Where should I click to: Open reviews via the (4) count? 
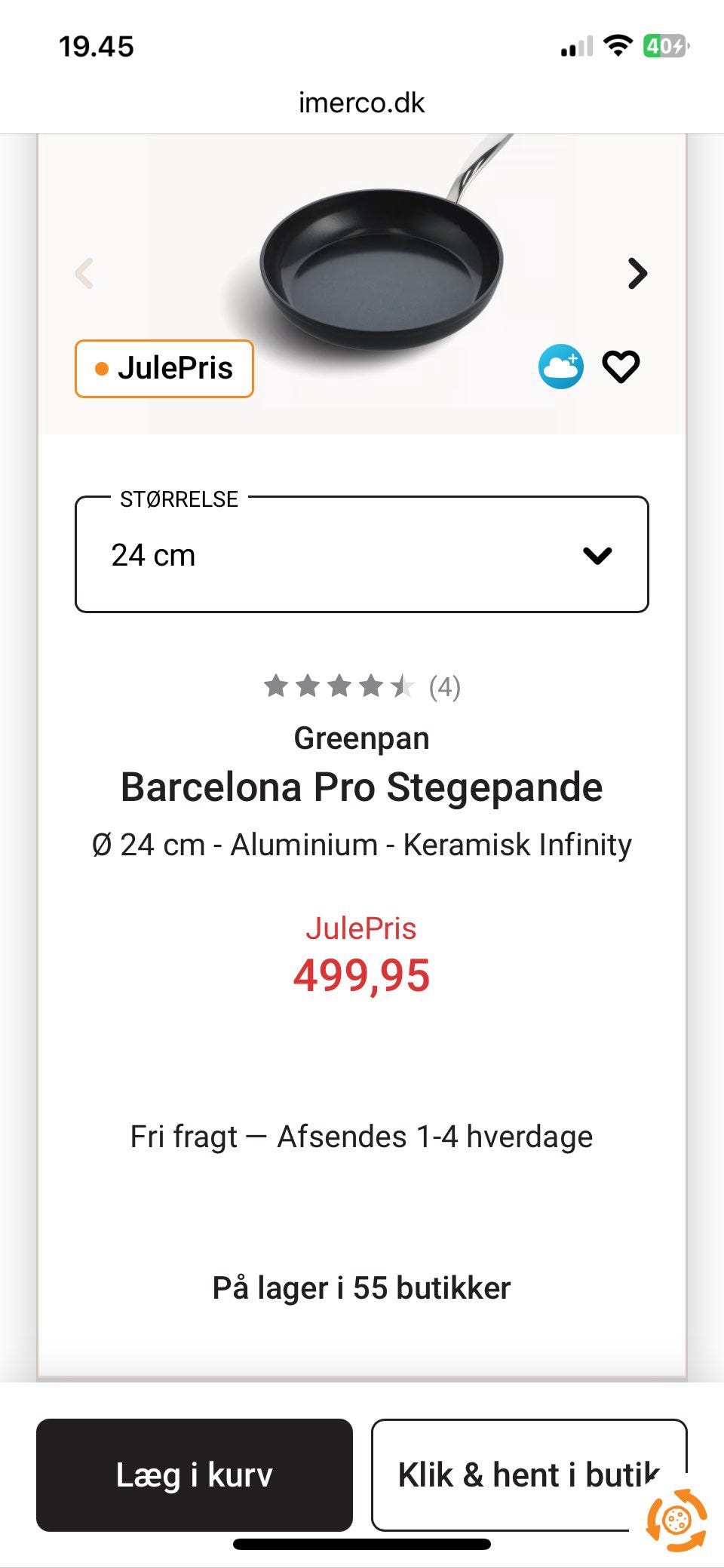click(x=443, y=686)
